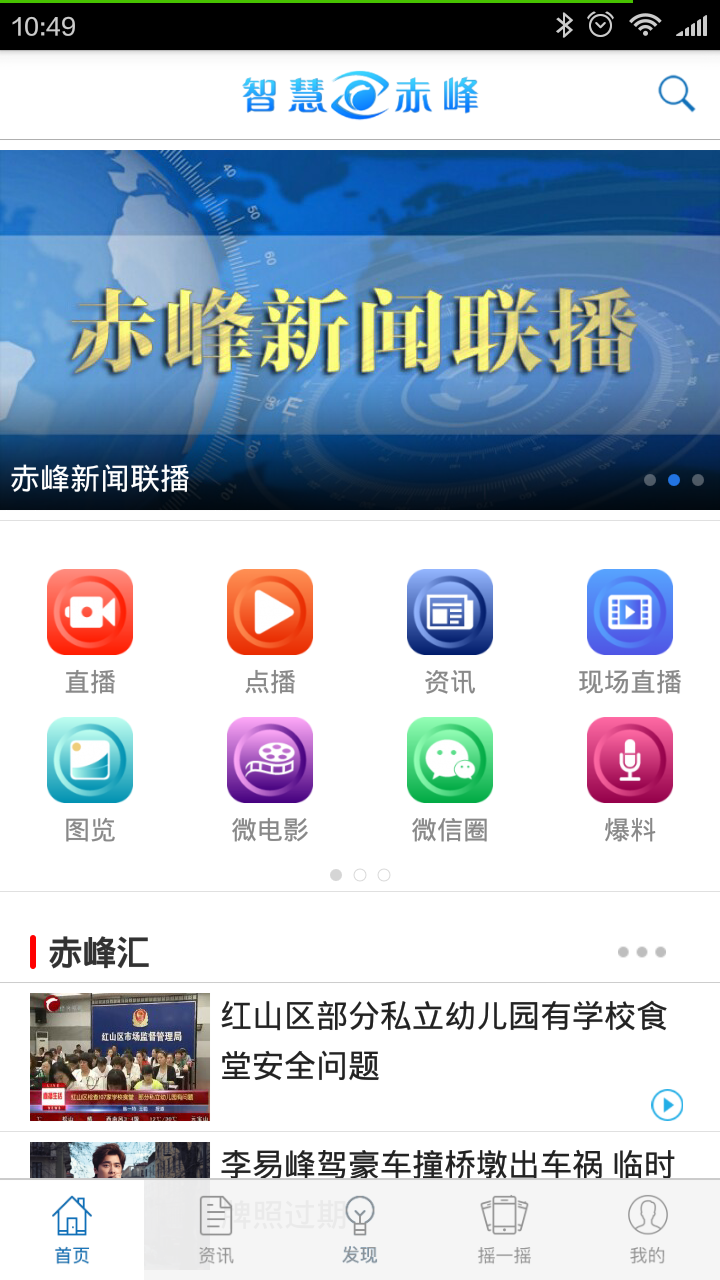
Task: Open the 赤峰新闻联播 banner
Action: point(360,330)
